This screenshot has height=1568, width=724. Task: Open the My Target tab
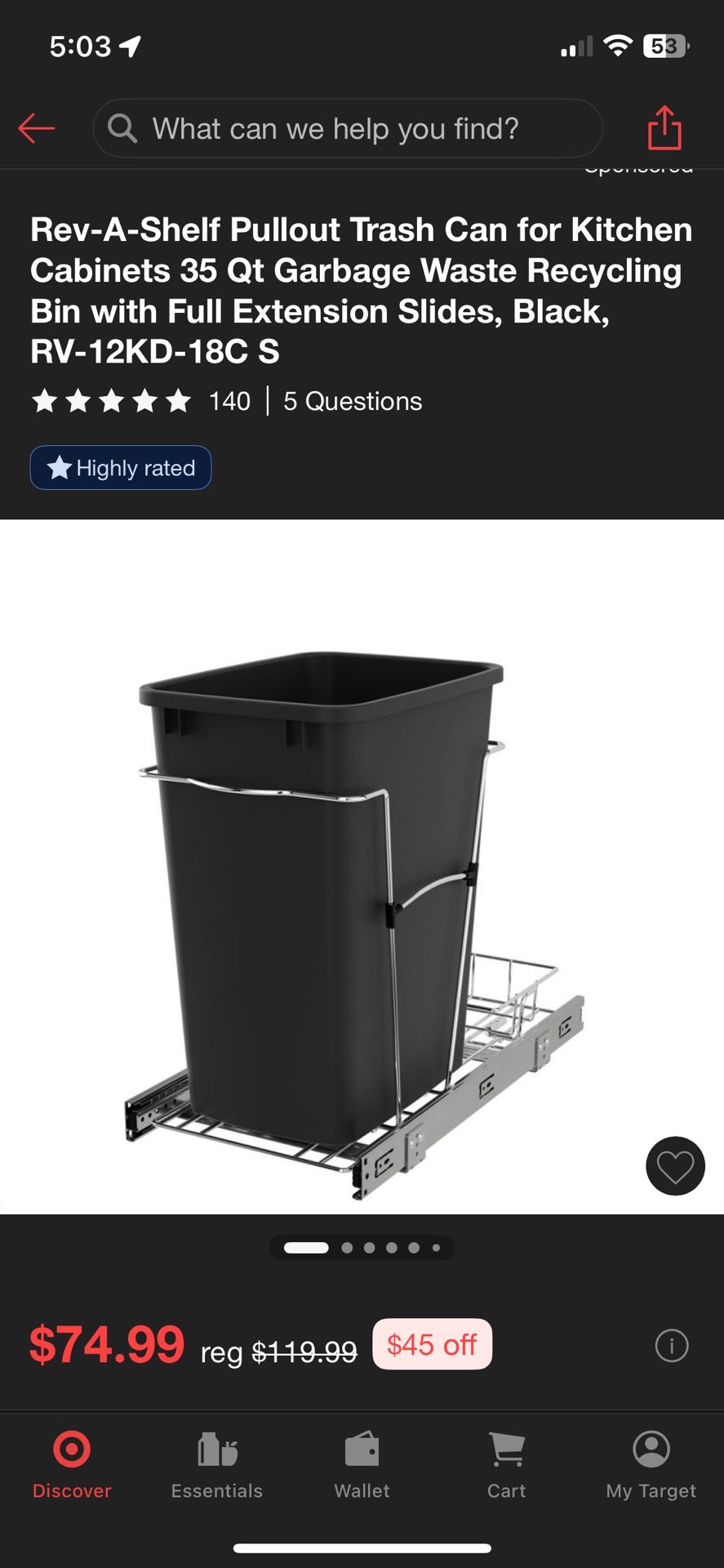coord(651,1465)
